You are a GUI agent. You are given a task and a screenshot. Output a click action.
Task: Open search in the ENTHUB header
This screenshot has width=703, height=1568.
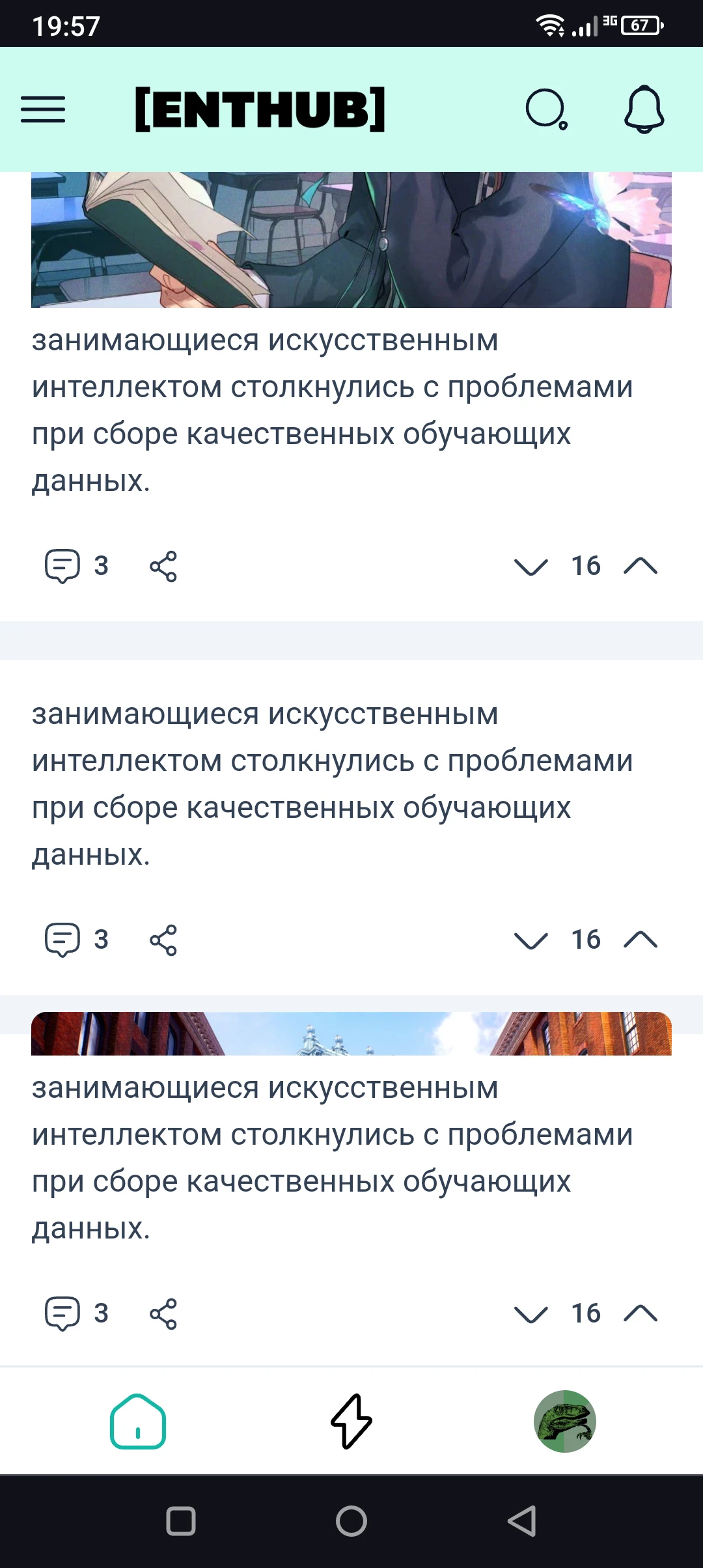click(x=545, y=109)
